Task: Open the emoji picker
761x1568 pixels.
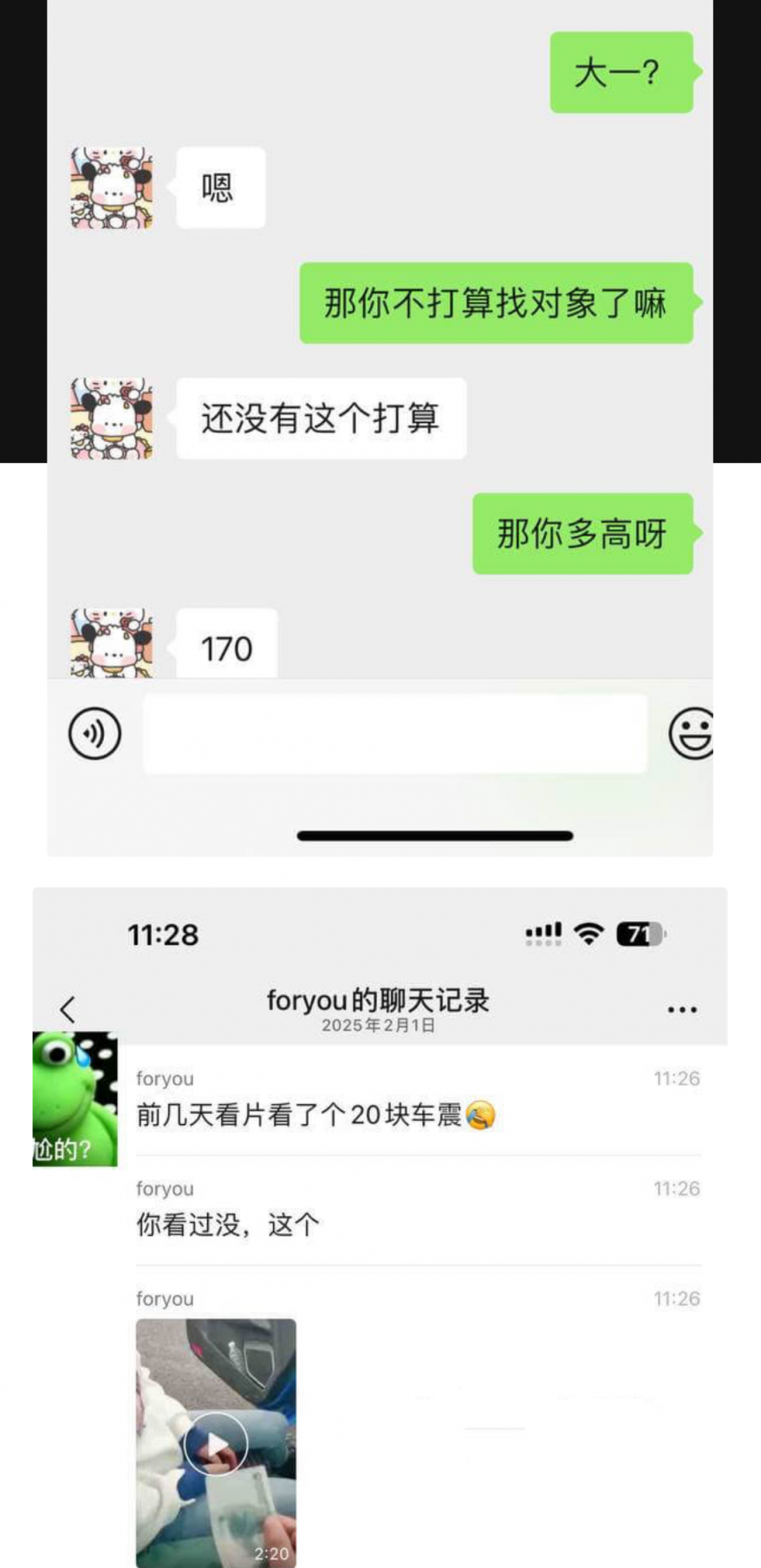Action: [693, 732]
